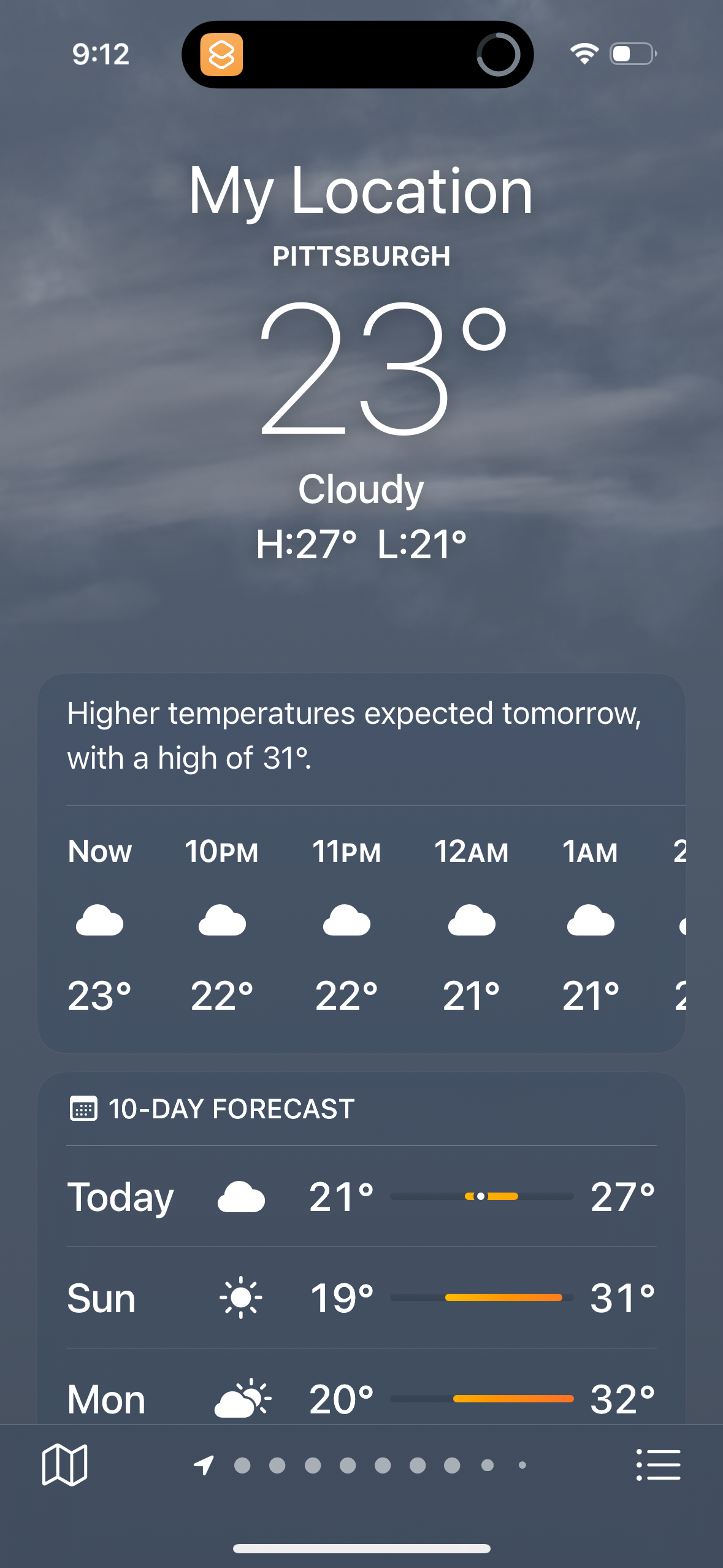Open Sunday's detailed forecast
Viewport: 723px width, 1568px height.
click(x=362, y=1297)
